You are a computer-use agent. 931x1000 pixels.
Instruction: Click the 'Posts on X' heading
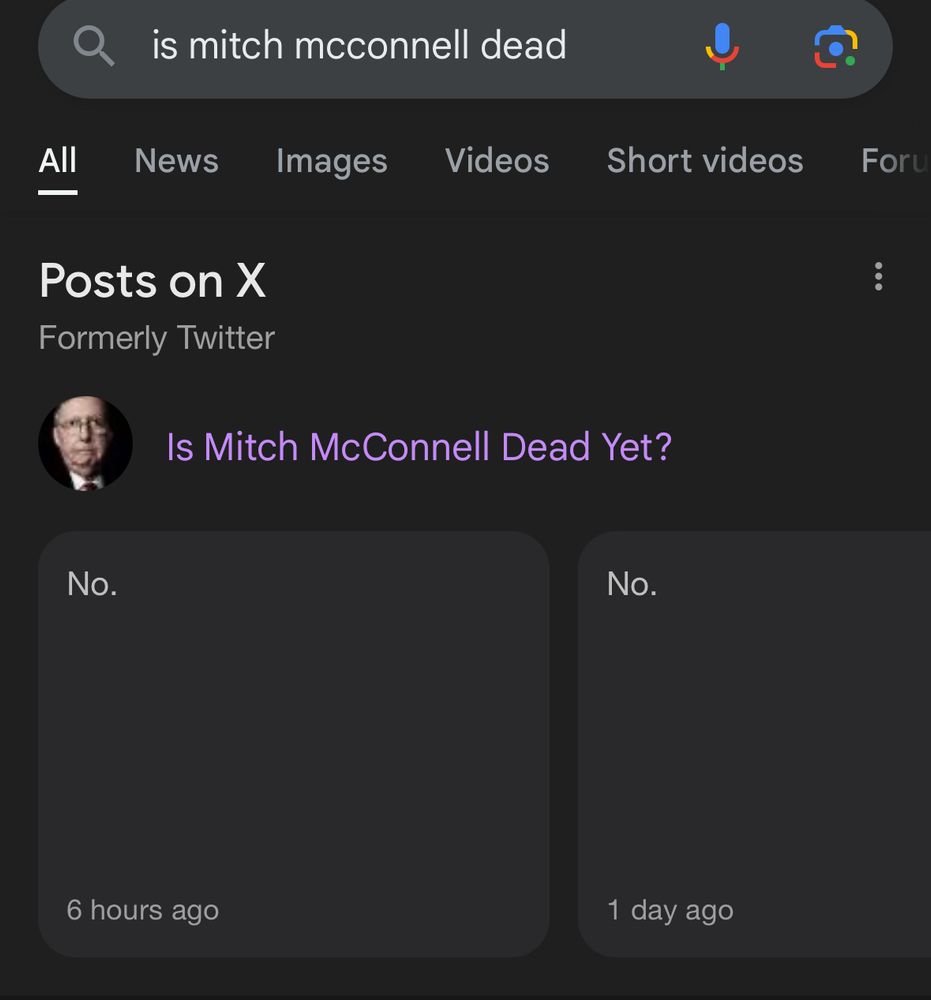click(152, 281)
